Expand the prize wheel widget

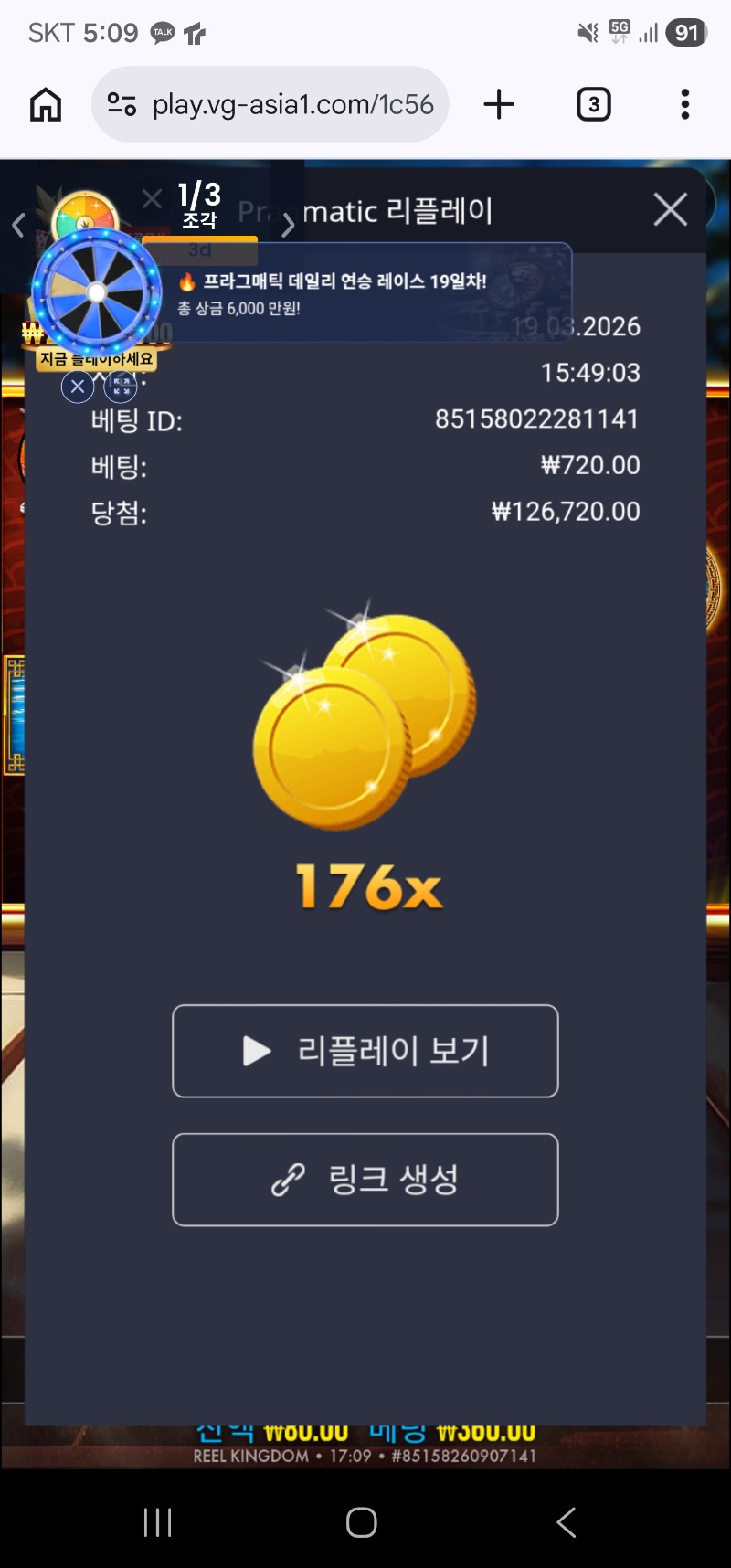pos(121,387)
